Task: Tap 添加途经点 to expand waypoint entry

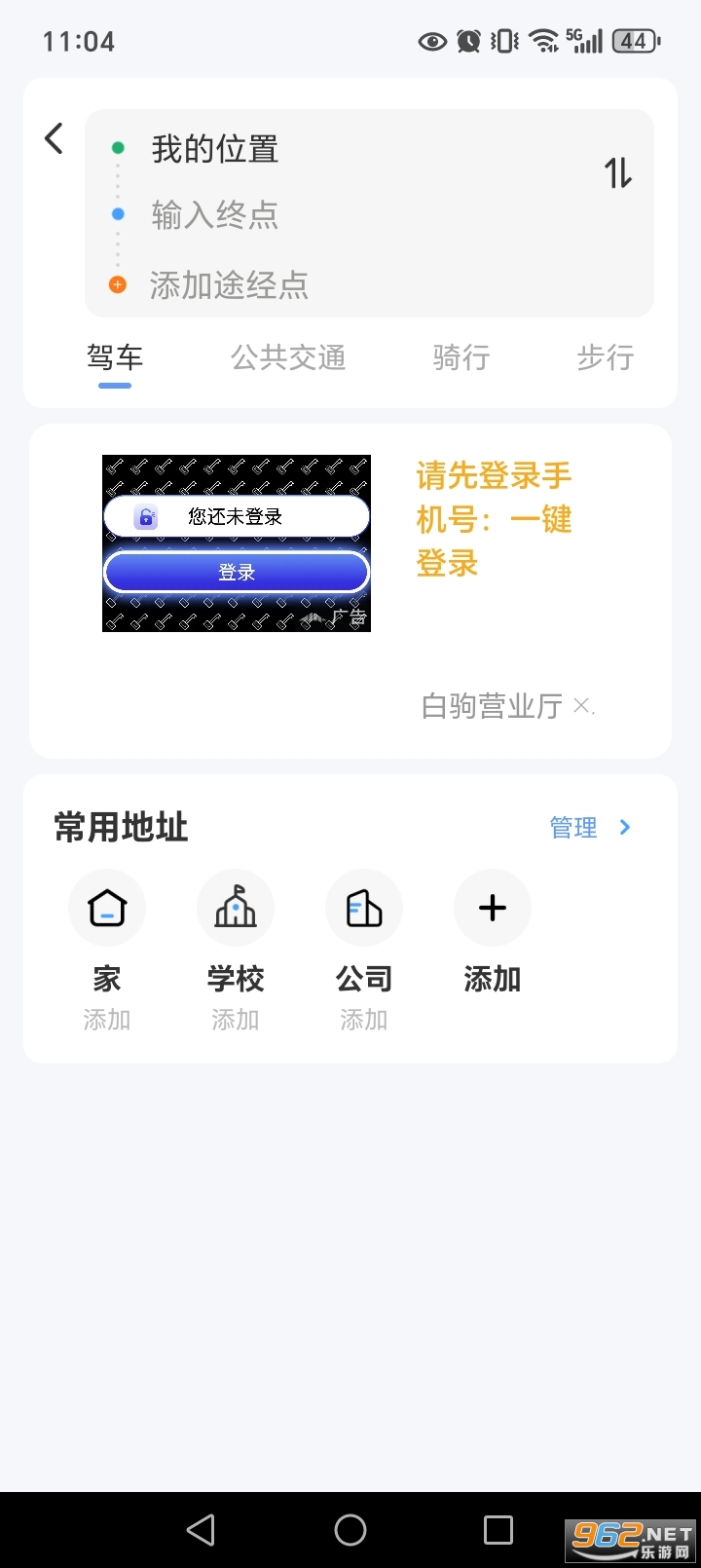Action: [x=228, y=285]
